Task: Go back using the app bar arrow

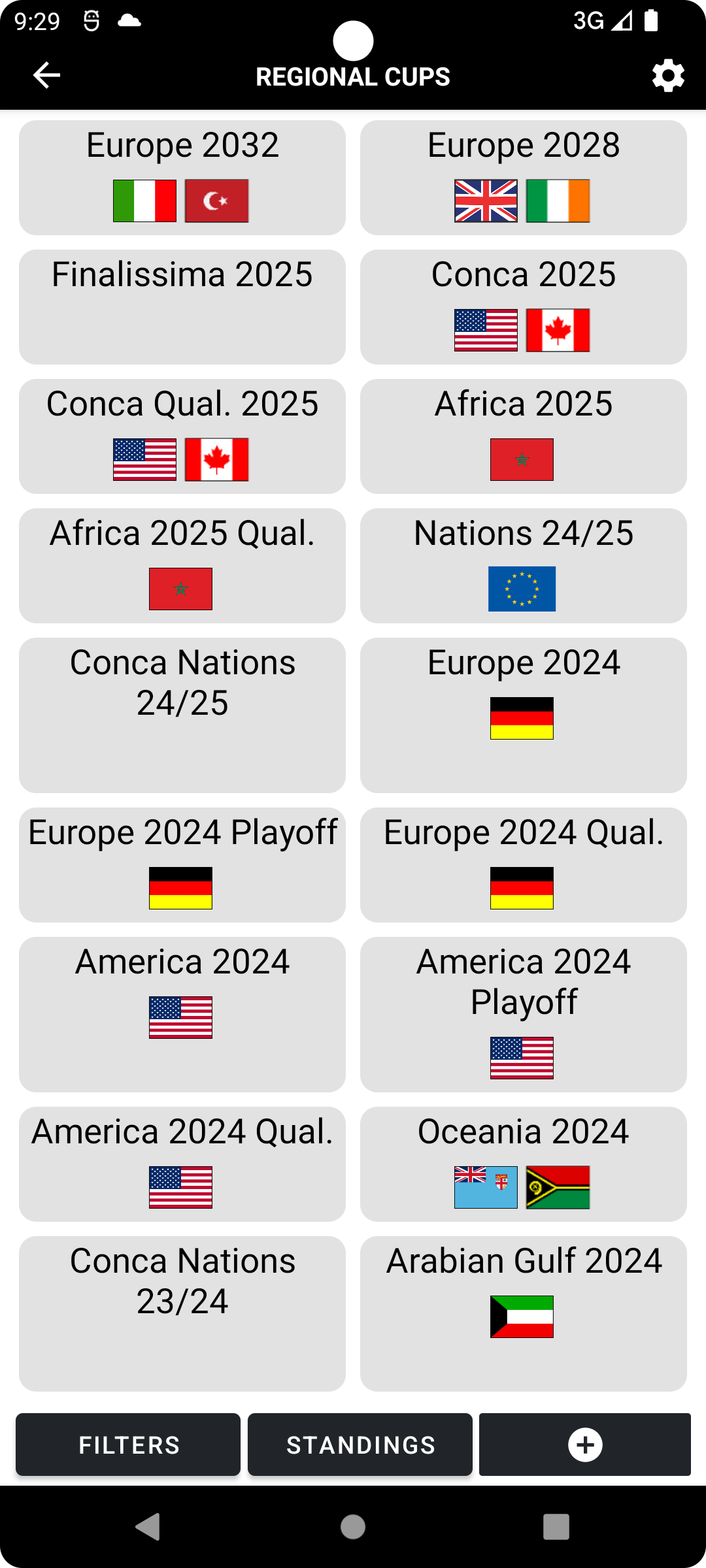Action: 46,76
